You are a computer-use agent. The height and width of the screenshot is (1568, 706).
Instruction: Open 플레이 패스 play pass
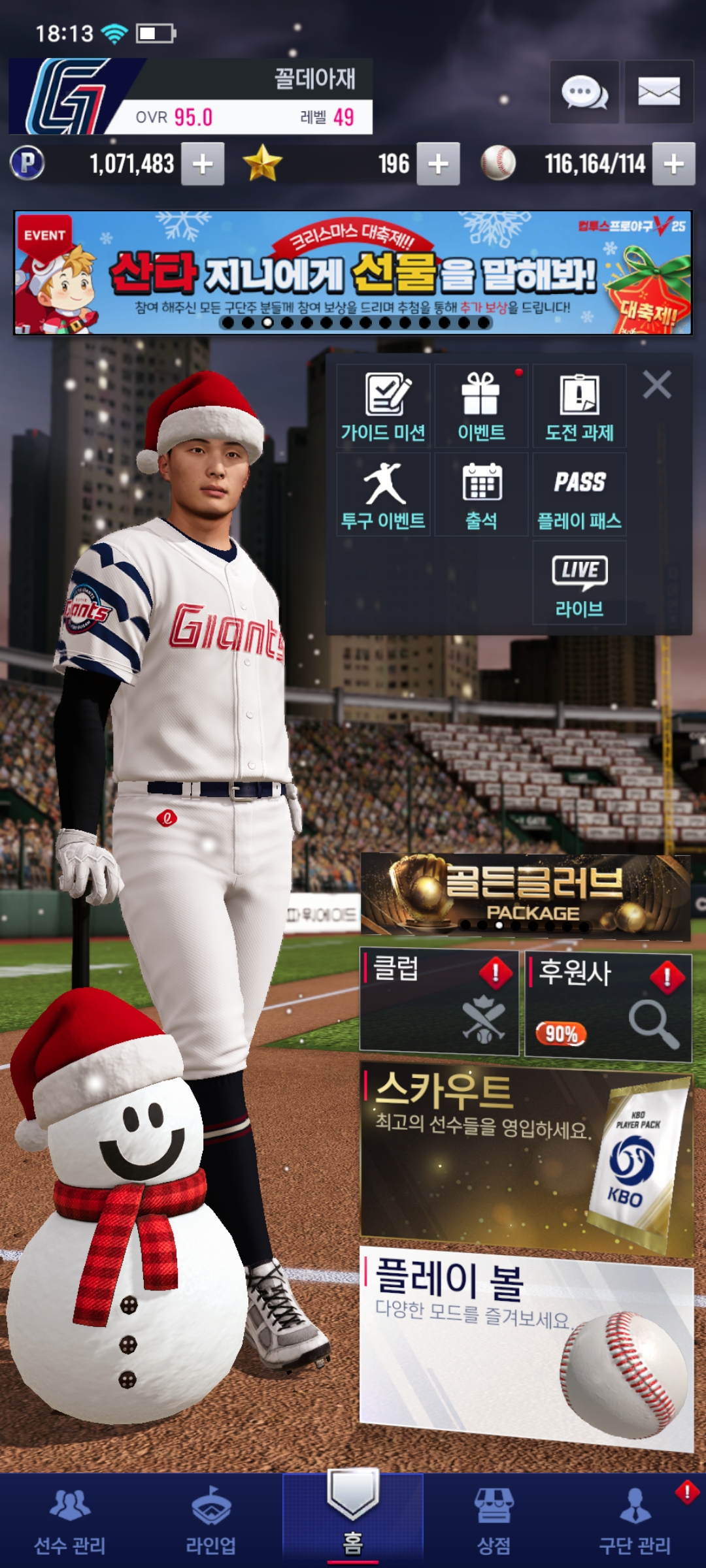tap(579, 495)
